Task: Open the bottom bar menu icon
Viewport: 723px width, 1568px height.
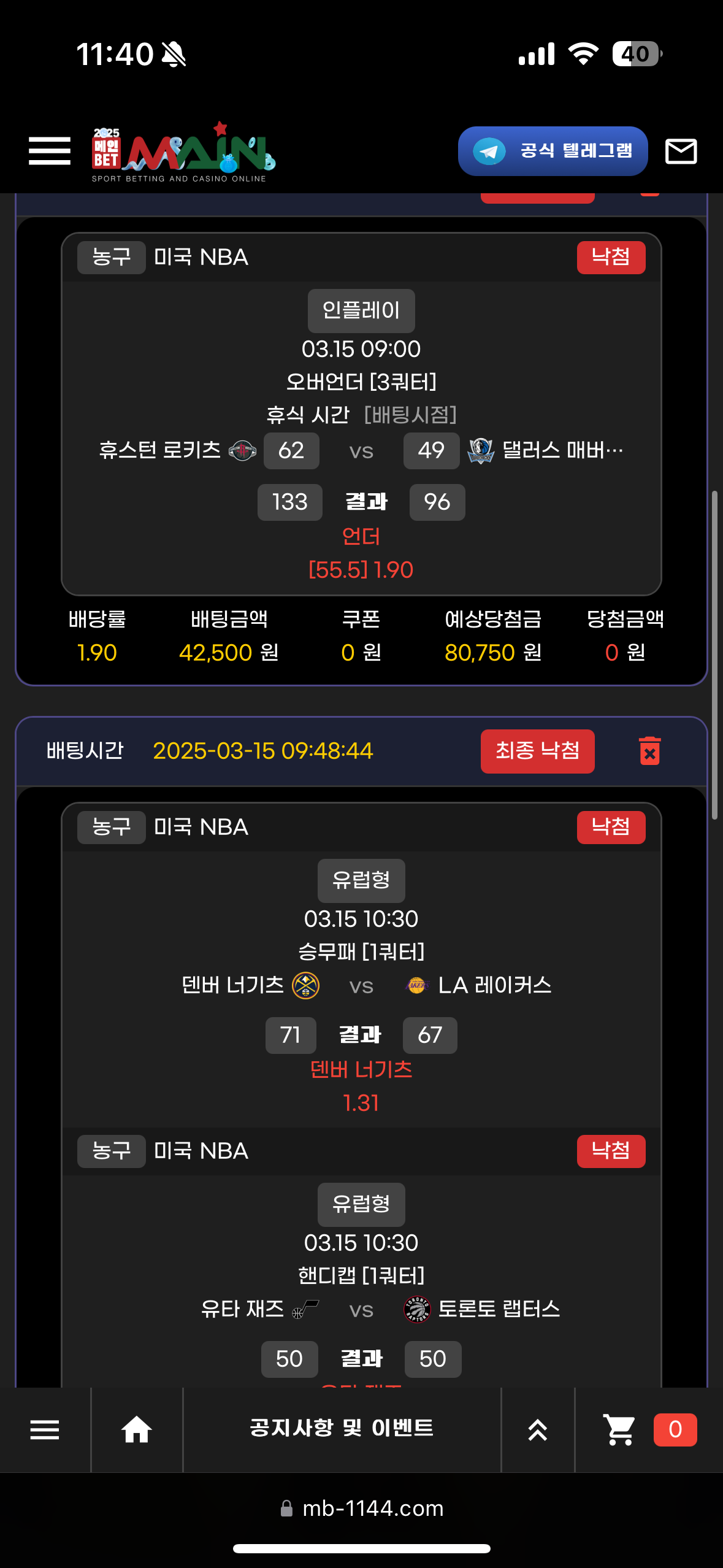Action: (45, 1430)
